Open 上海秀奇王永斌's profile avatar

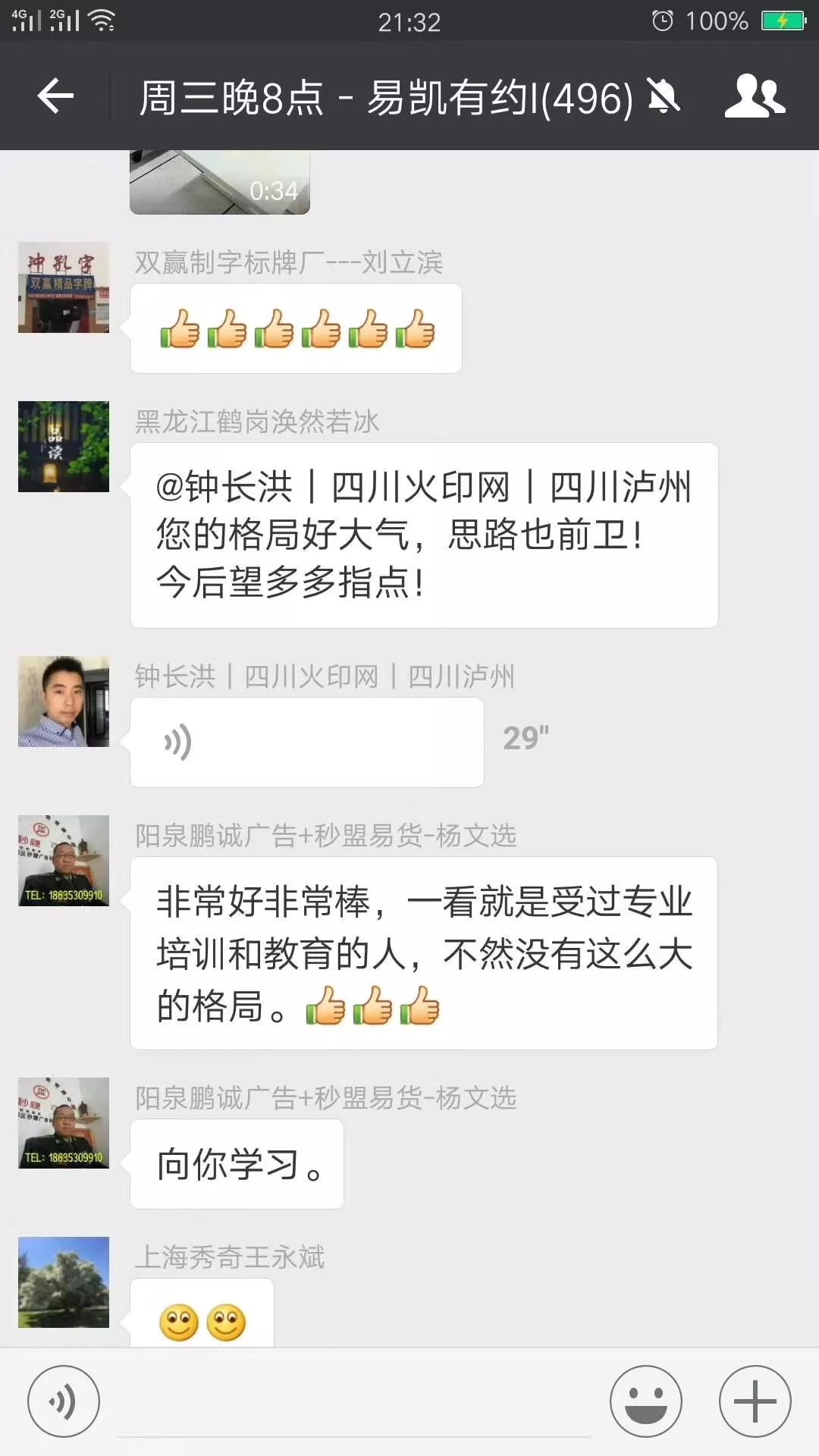tap(64, 1282)
